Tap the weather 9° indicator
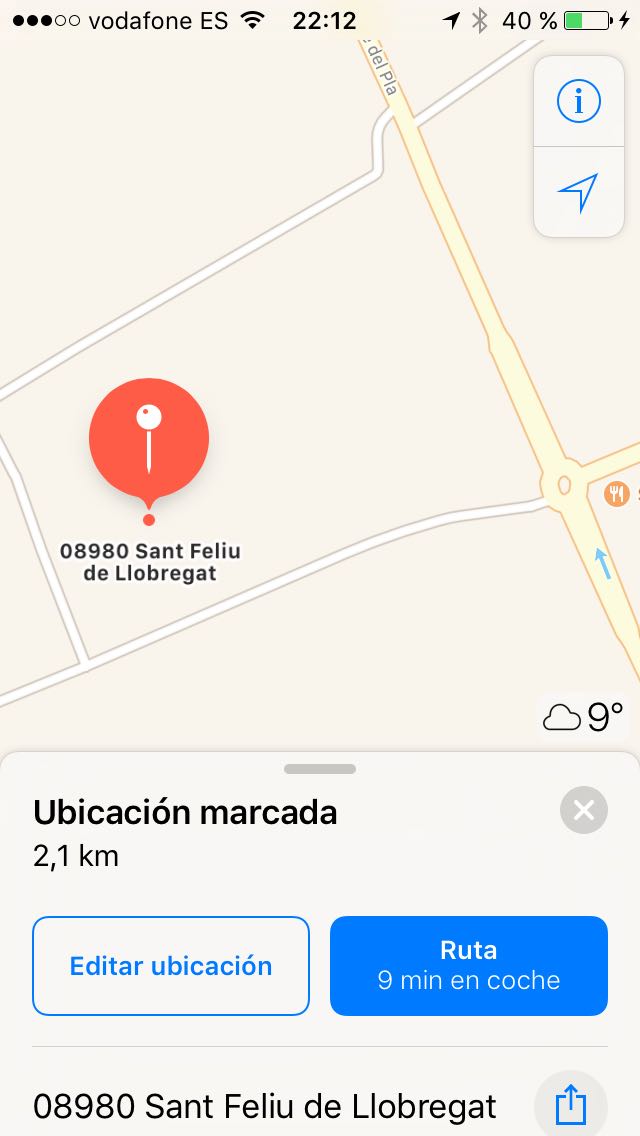Image resolution: width=640 pixels, height=1136 pixels. tap(584, 717)
